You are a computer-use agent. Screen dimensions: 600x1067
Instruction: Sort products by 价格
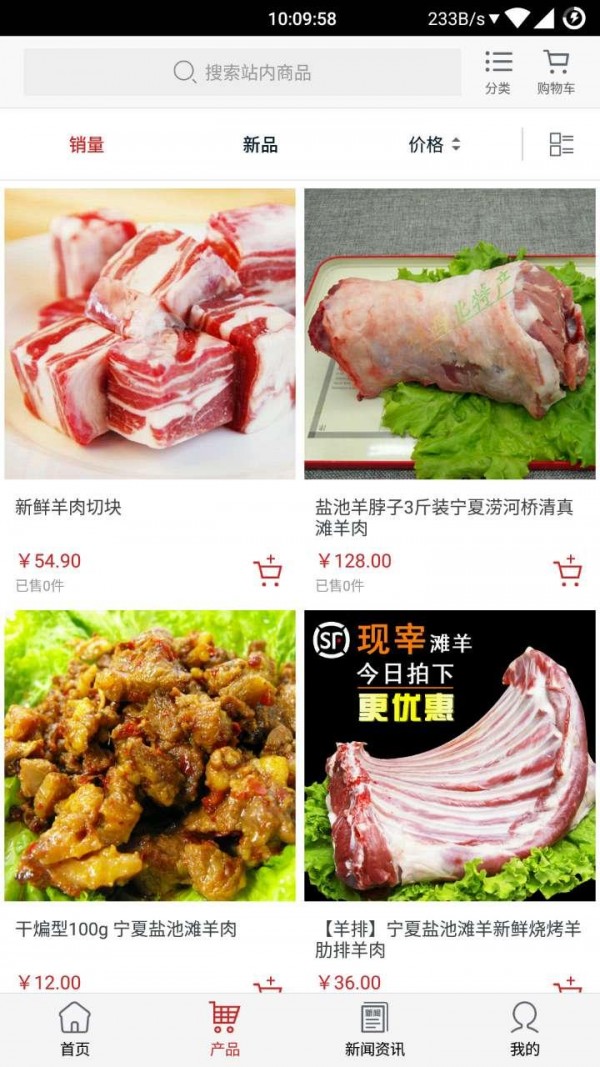coord(434,145)
